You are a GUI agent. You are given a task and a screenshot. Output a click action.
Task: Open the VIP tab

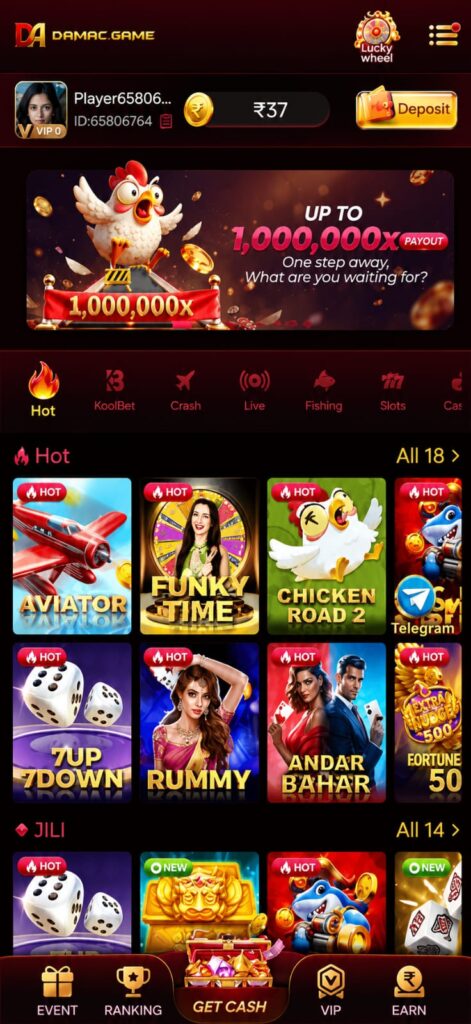point(331,990)
